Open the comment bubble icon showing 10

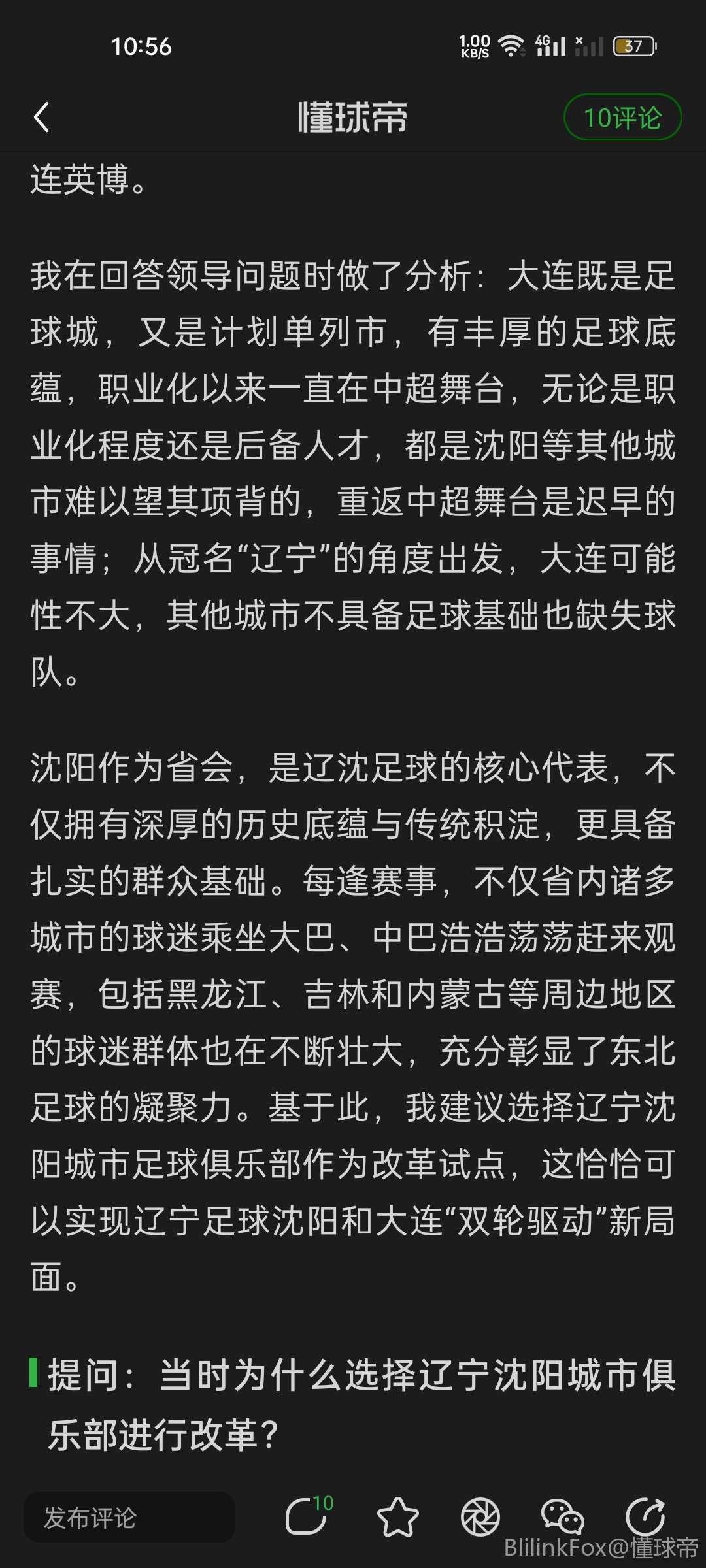pyautogui.click(x=307, y=1516)
